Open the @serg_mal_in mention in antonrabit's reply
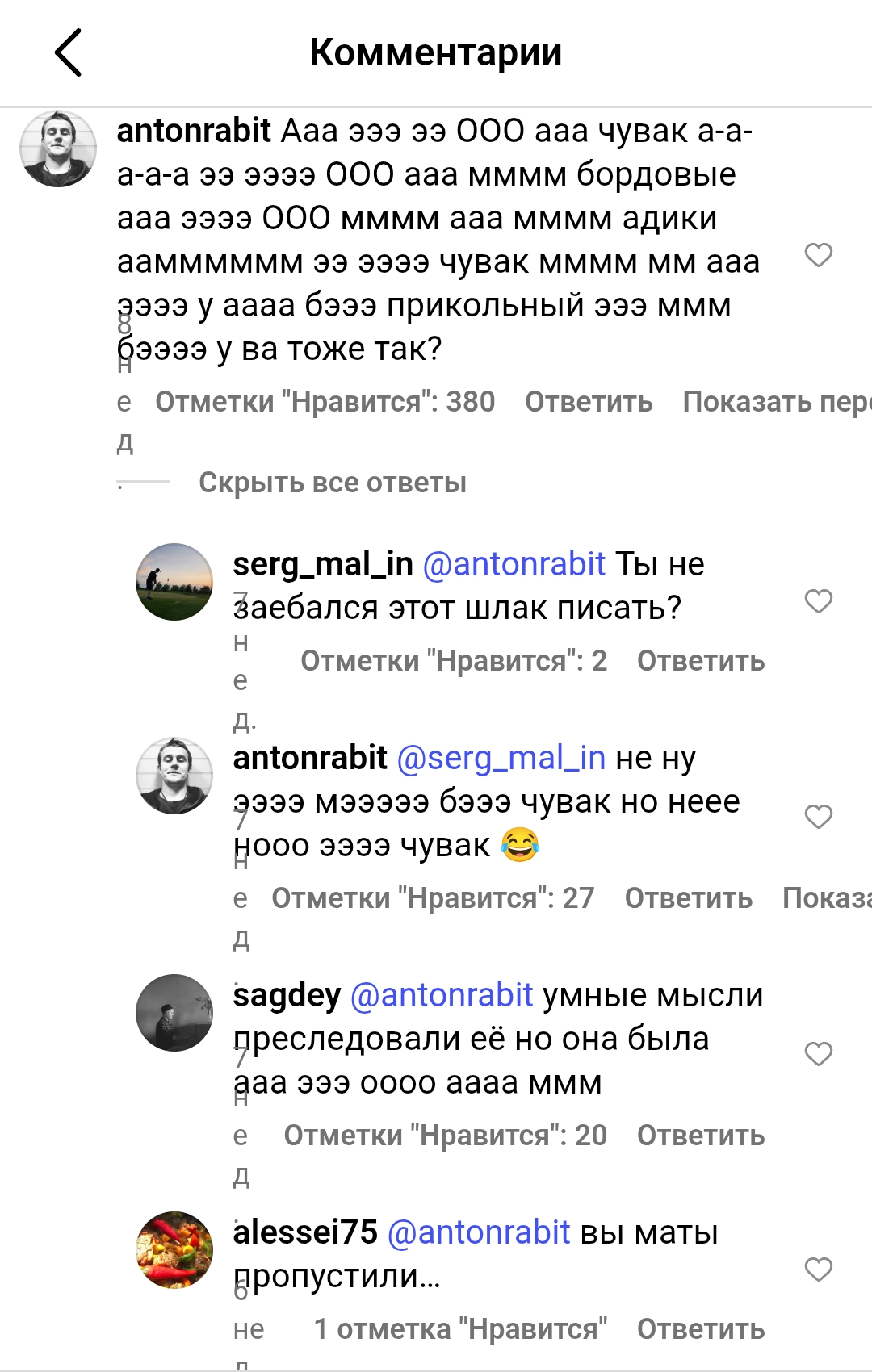 coord(501,758)
